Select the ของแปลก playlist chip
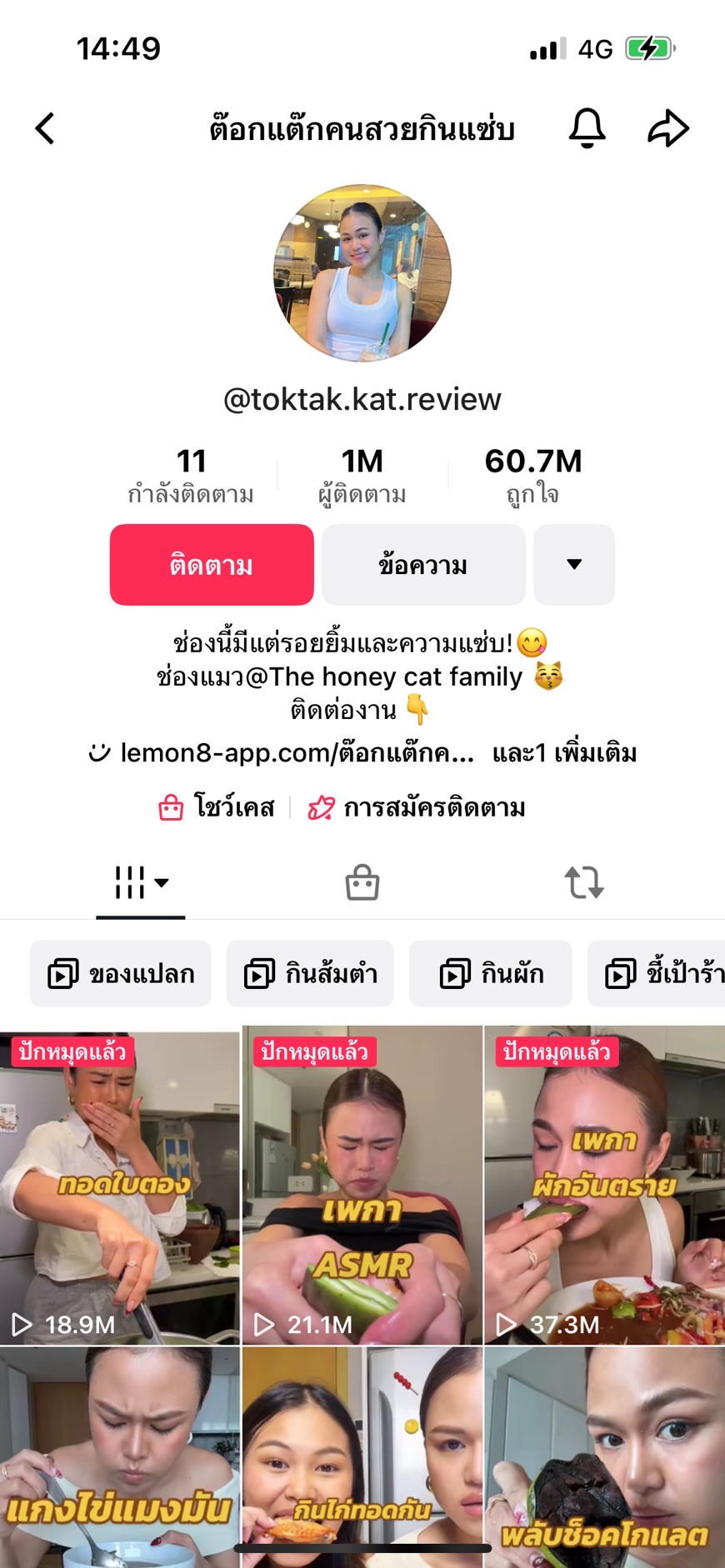The image size is (725, 1568). pos(121,973)
